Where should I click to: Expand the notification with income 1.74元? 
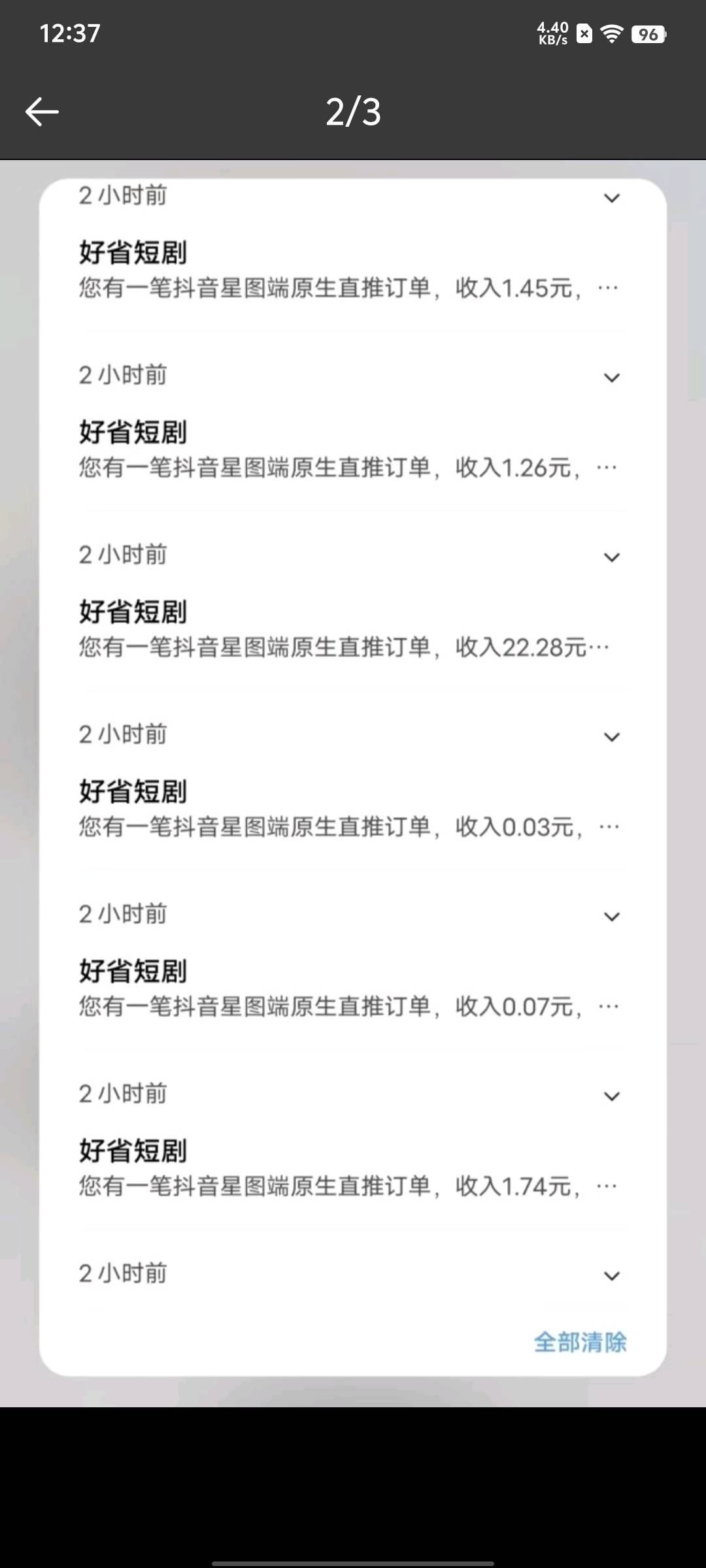(611, 1095)
